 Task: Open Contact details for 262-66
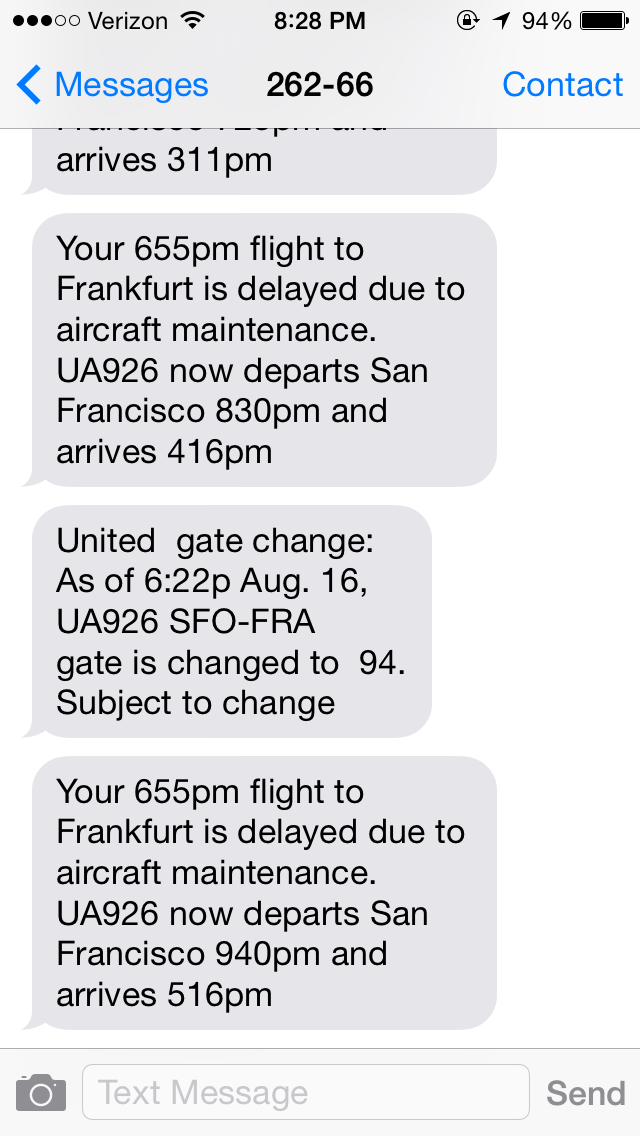(x=562, y=85)
